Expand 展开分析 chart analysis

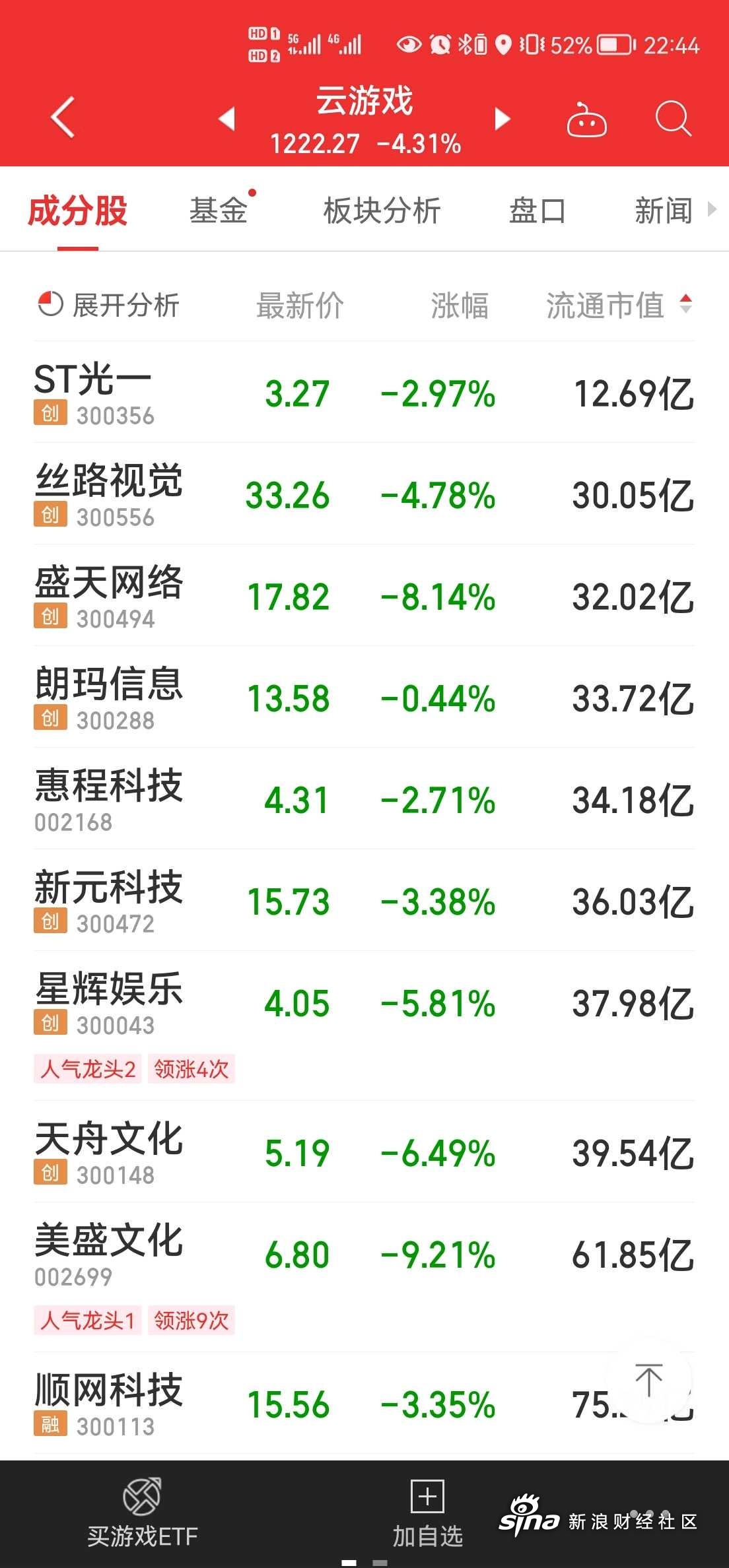(108, 305)
